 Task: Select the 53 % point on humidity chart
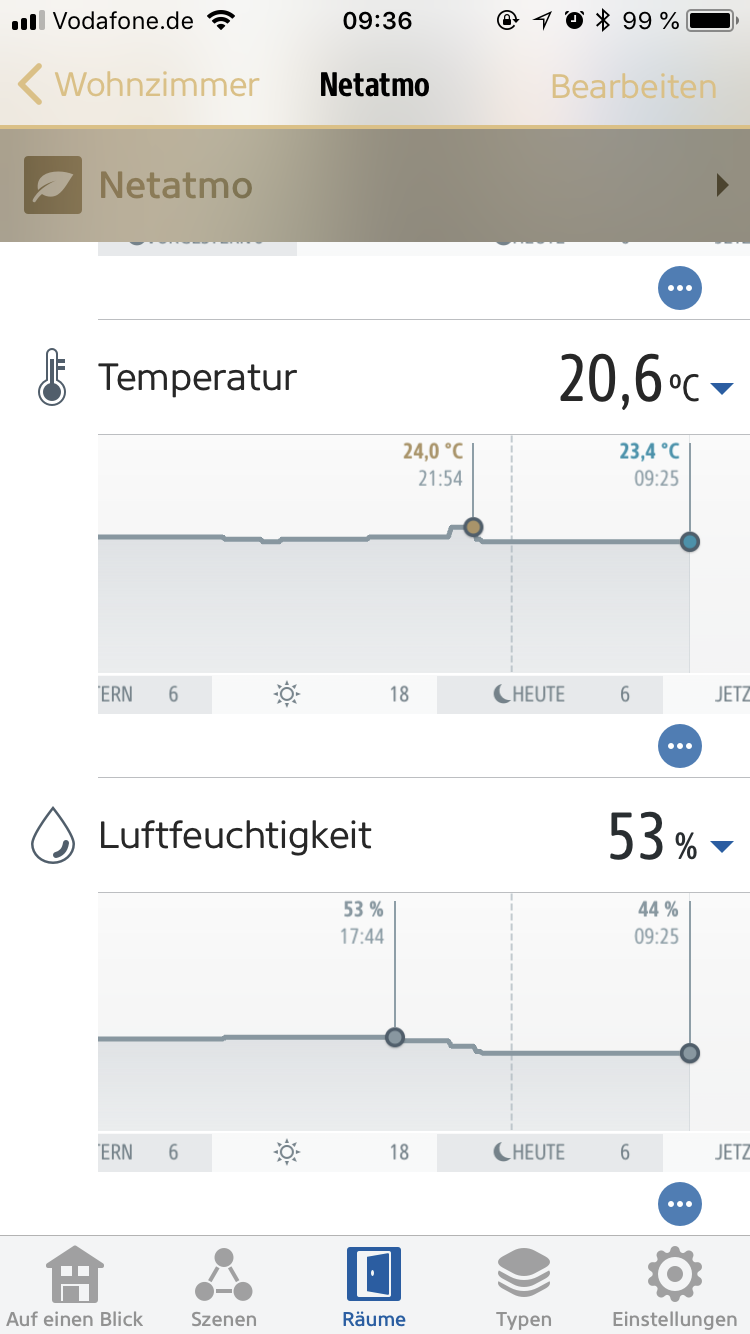pyautogui.click(x=395, y=1037)
